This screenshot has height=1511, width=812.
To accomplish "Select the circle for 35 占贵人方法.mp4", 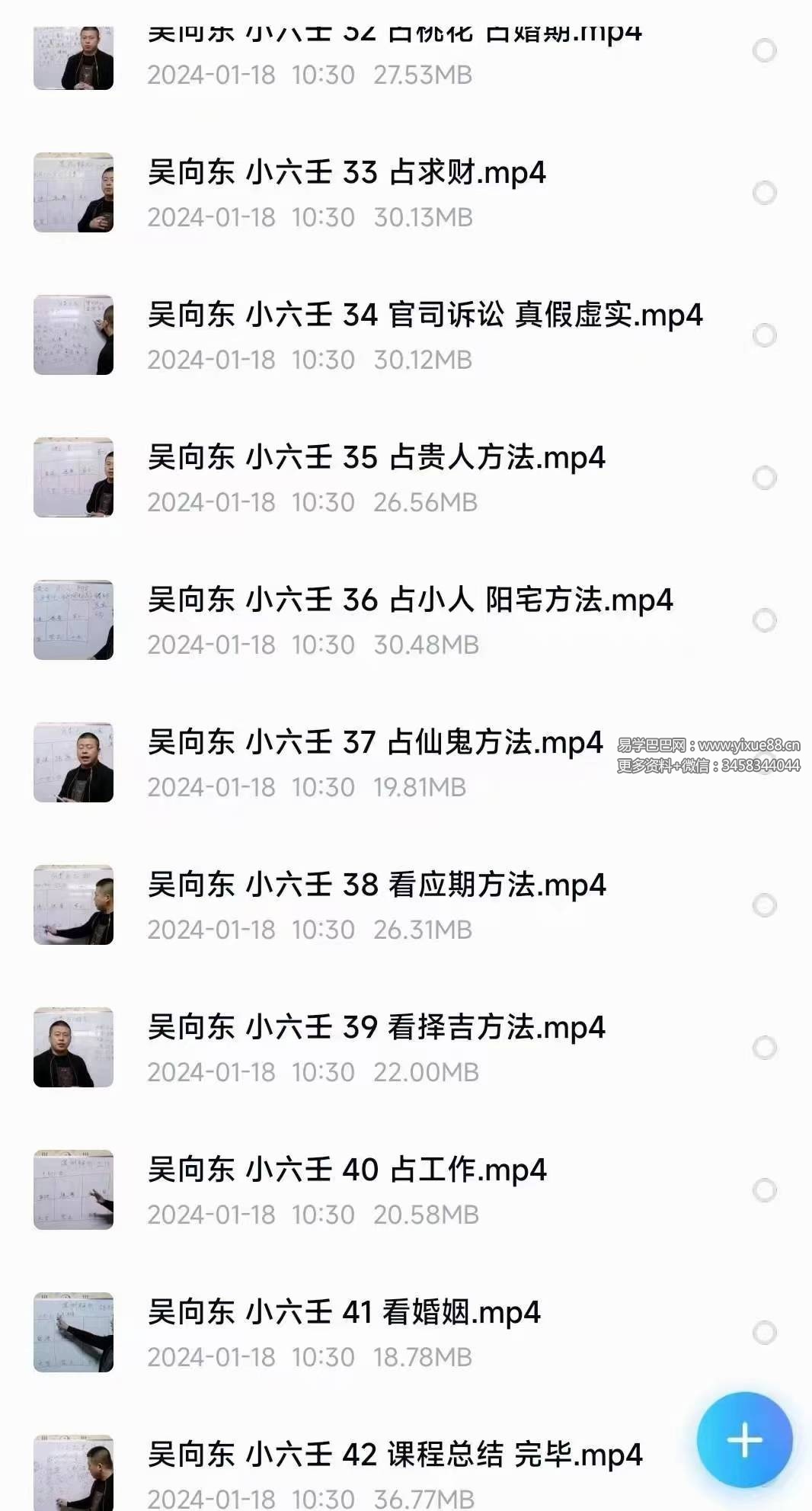I will click(764, 478).
